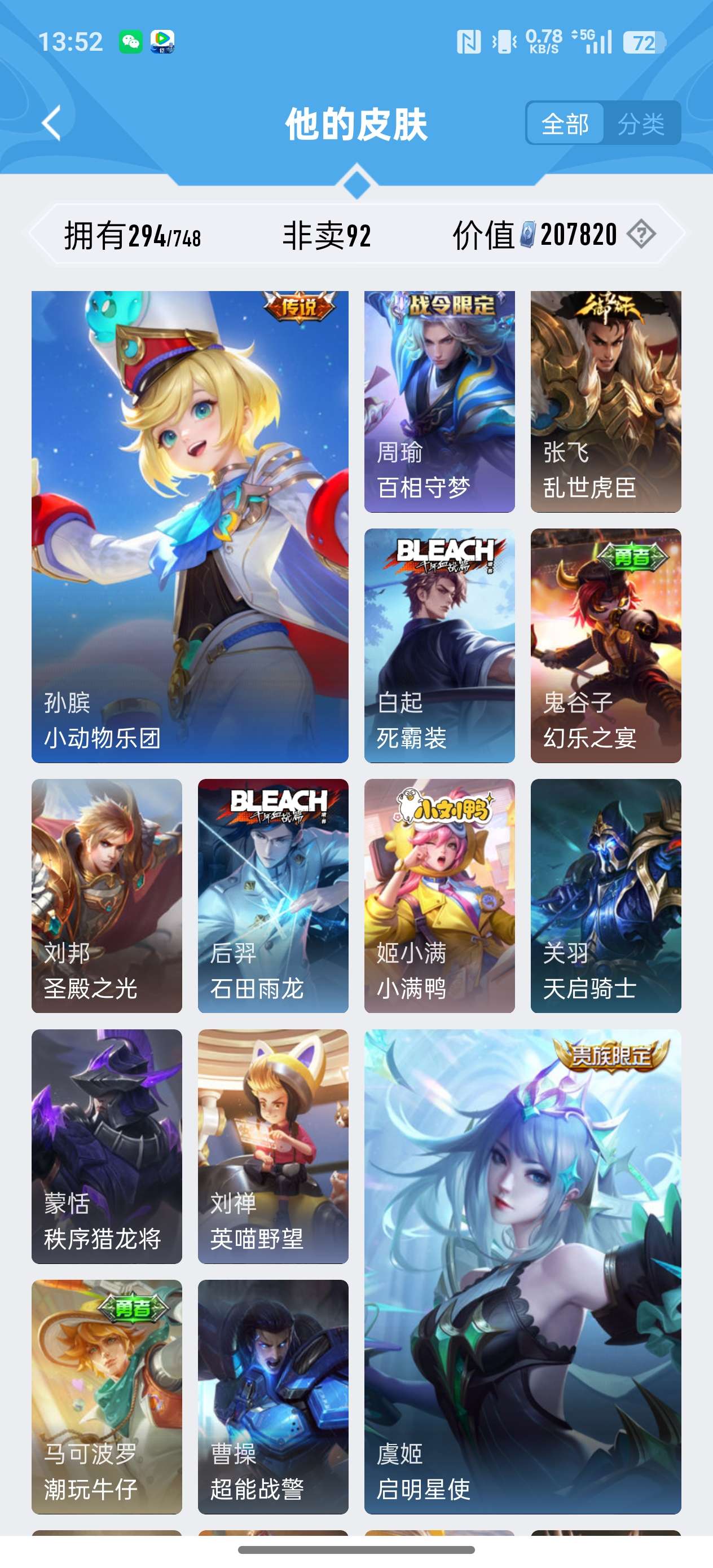Viewport: 713px width, 1568px height.
Task: Open 蒙恬 秩序猎龙将 skin card
Action: 107,1146
